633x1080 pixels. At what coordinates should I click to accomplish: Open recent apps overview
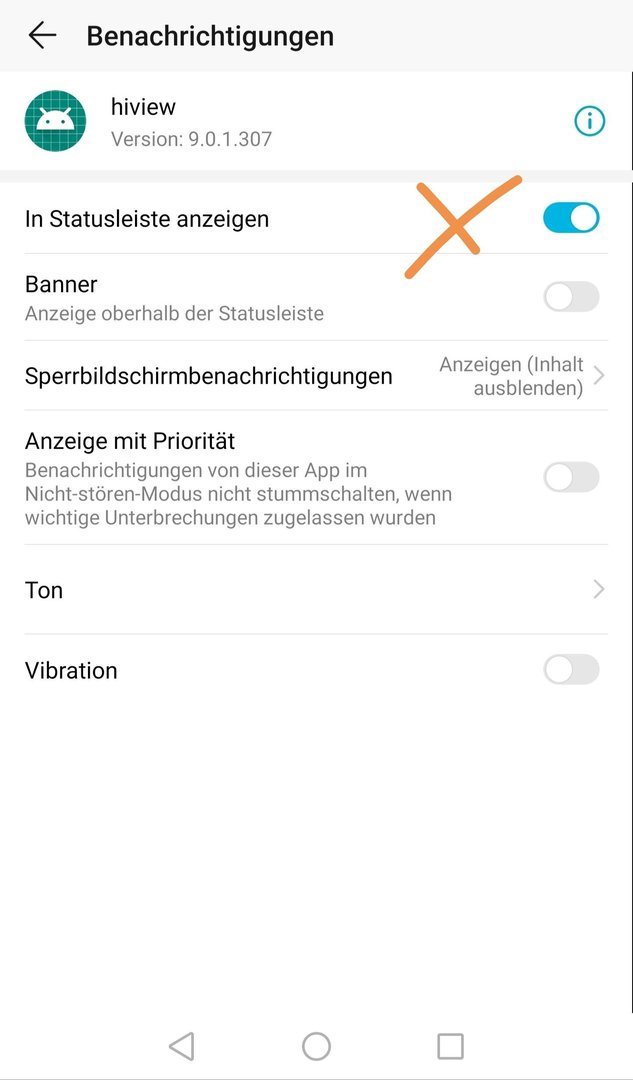450,1046
